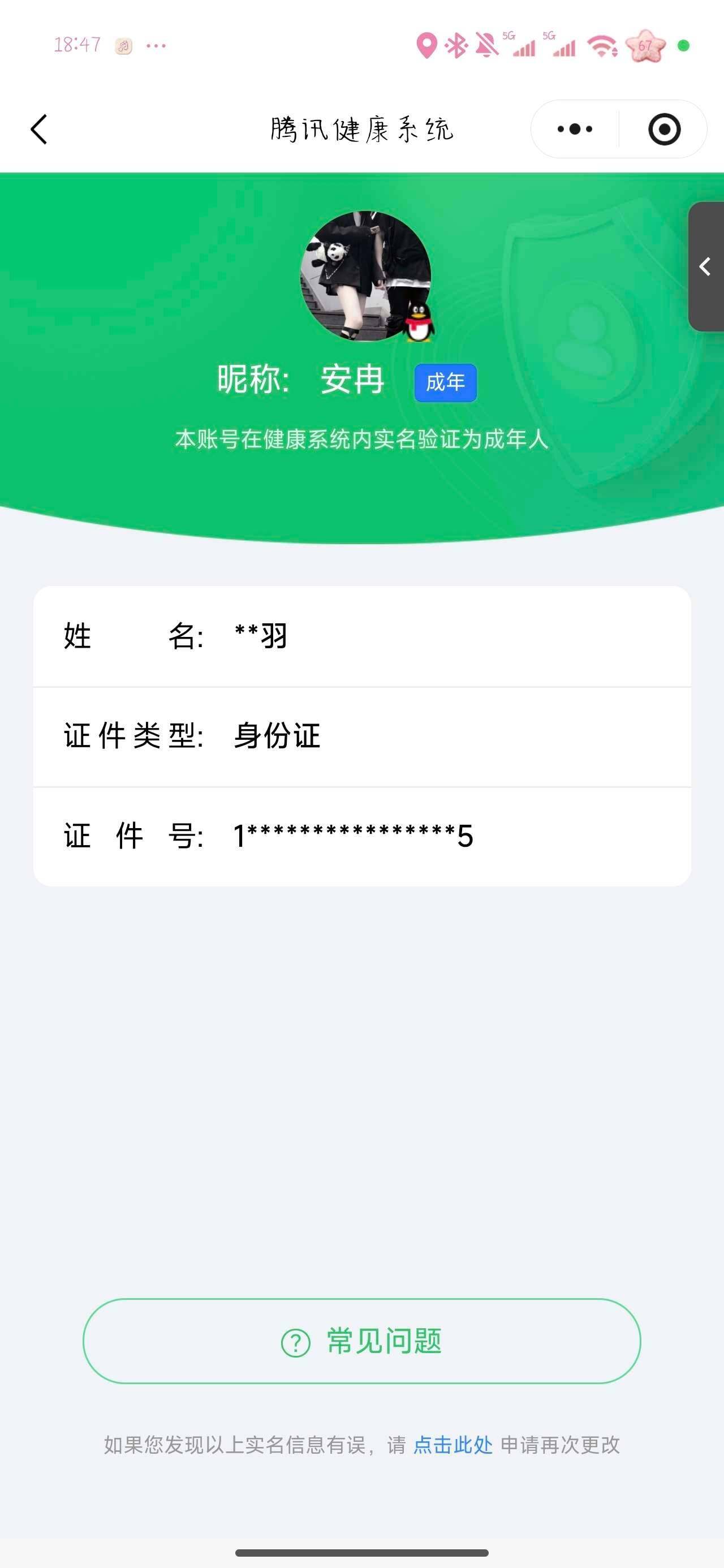Tap the back arrow to return
Image resolution: width=724 pixels, height=1568 pixels.
pos(38,128)
